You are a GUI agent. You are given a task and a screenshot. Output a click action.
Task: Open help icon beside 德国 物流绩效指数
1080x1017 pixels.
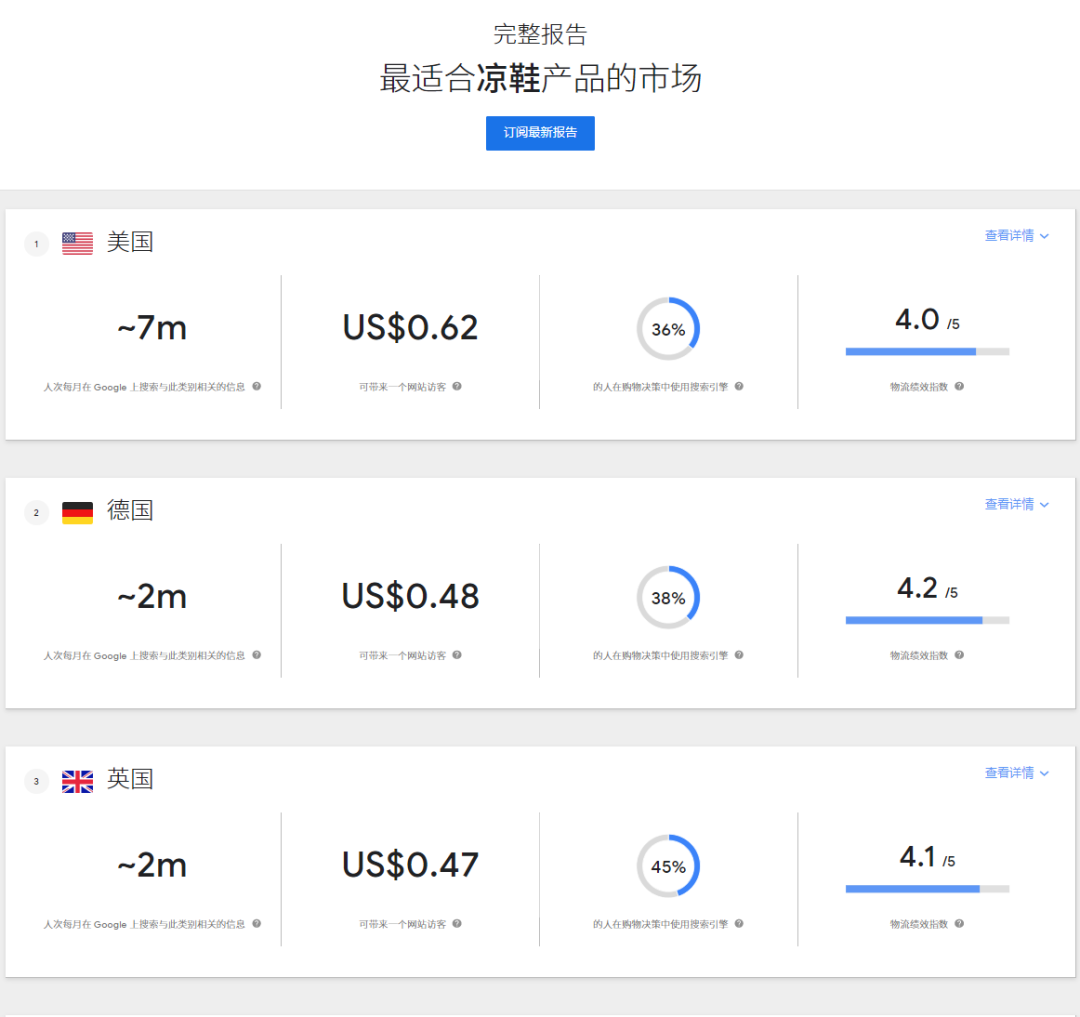(959, 655)
